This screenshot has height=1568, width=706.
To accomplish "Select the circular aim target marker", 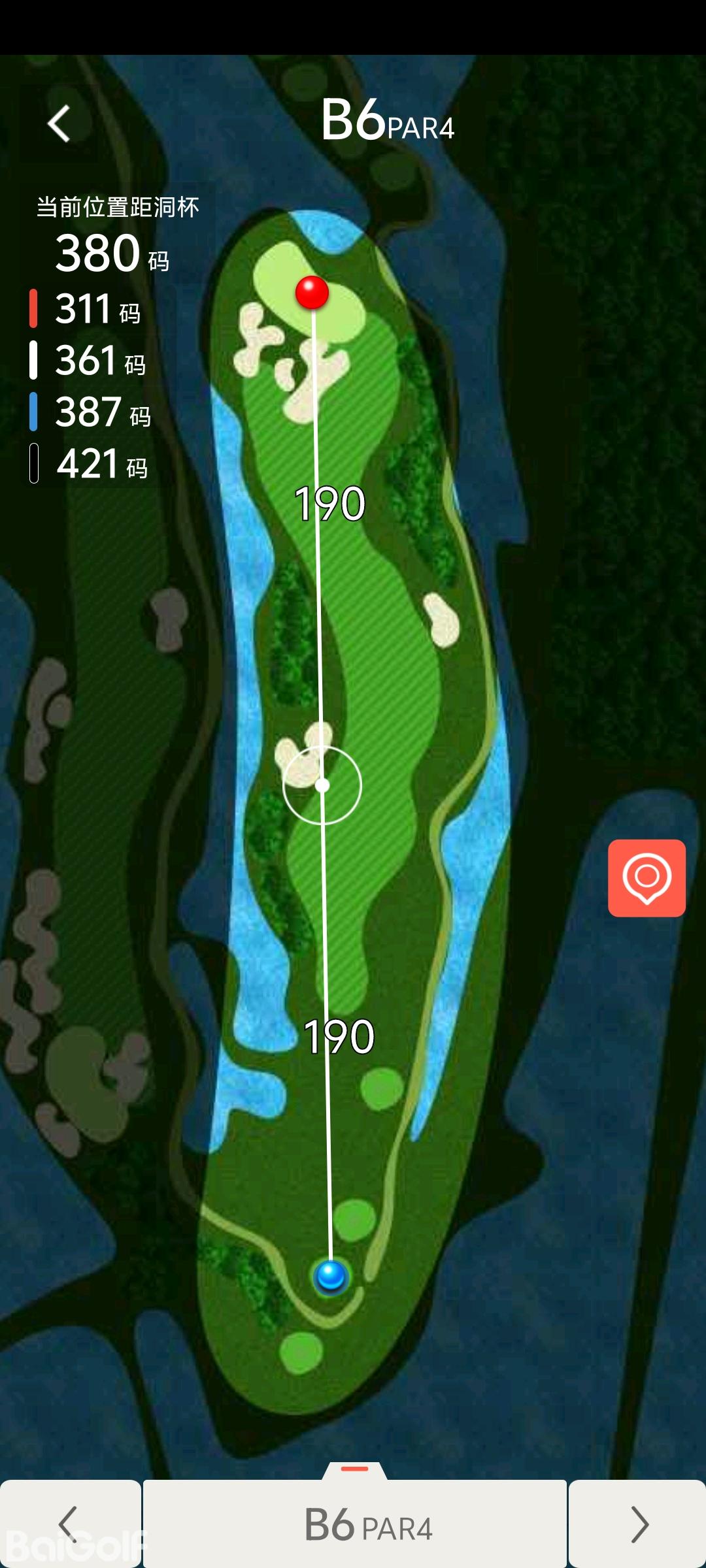I will tap(322, 785).
